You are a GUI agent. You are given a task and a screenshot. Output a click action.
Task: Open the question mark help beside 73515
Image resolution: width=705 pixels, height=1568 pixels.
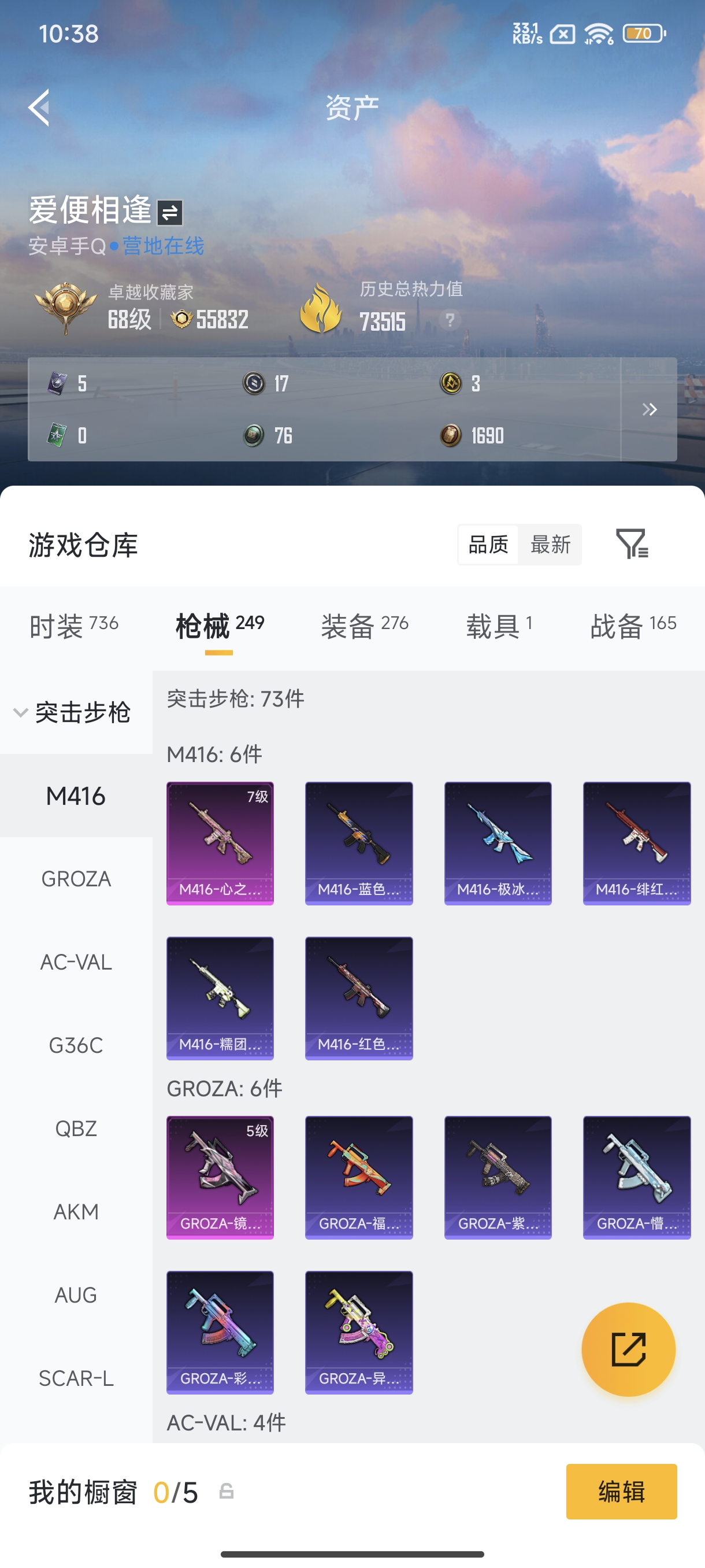pyautogui.click(x=450, y=320)
